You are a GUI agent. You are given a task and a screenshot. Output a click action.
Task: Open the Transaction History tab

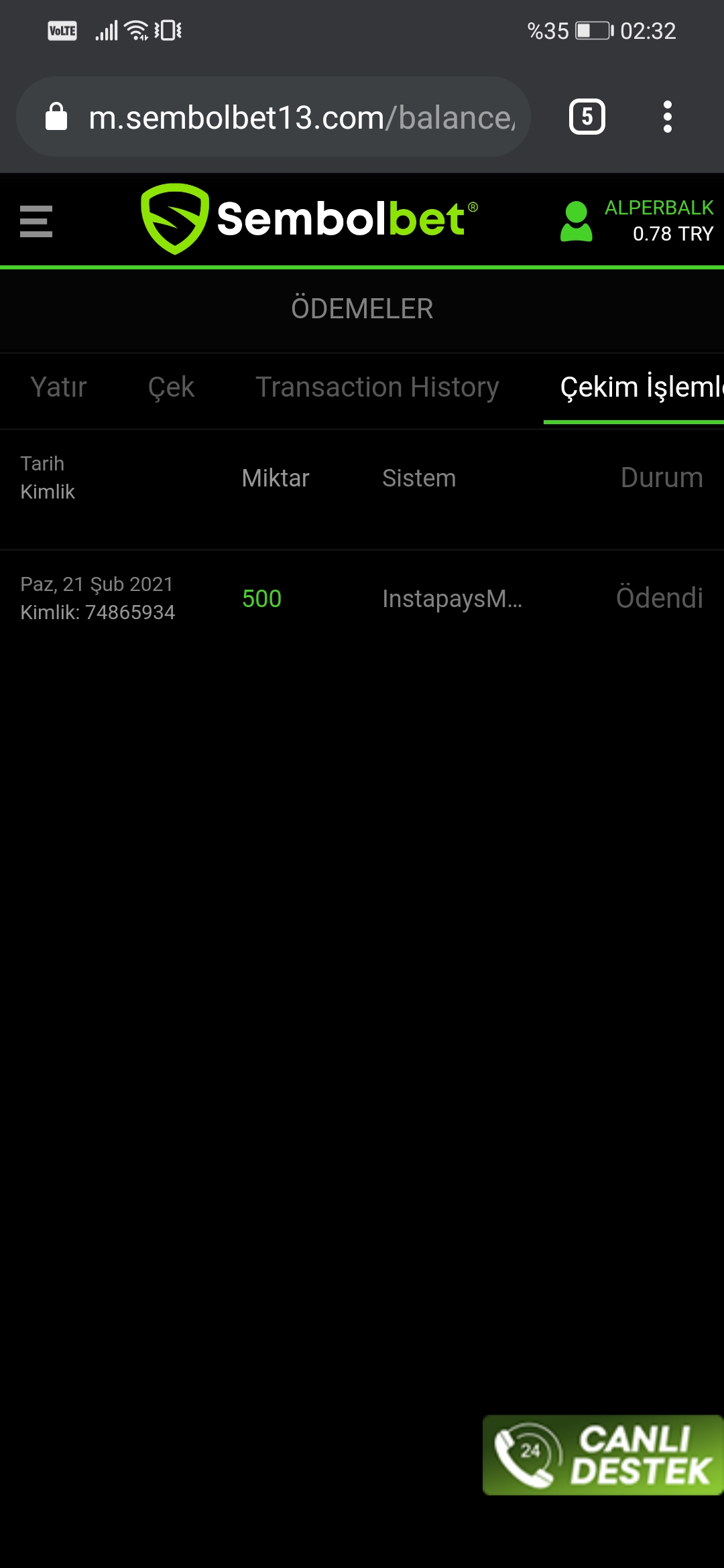coord(377,387)
